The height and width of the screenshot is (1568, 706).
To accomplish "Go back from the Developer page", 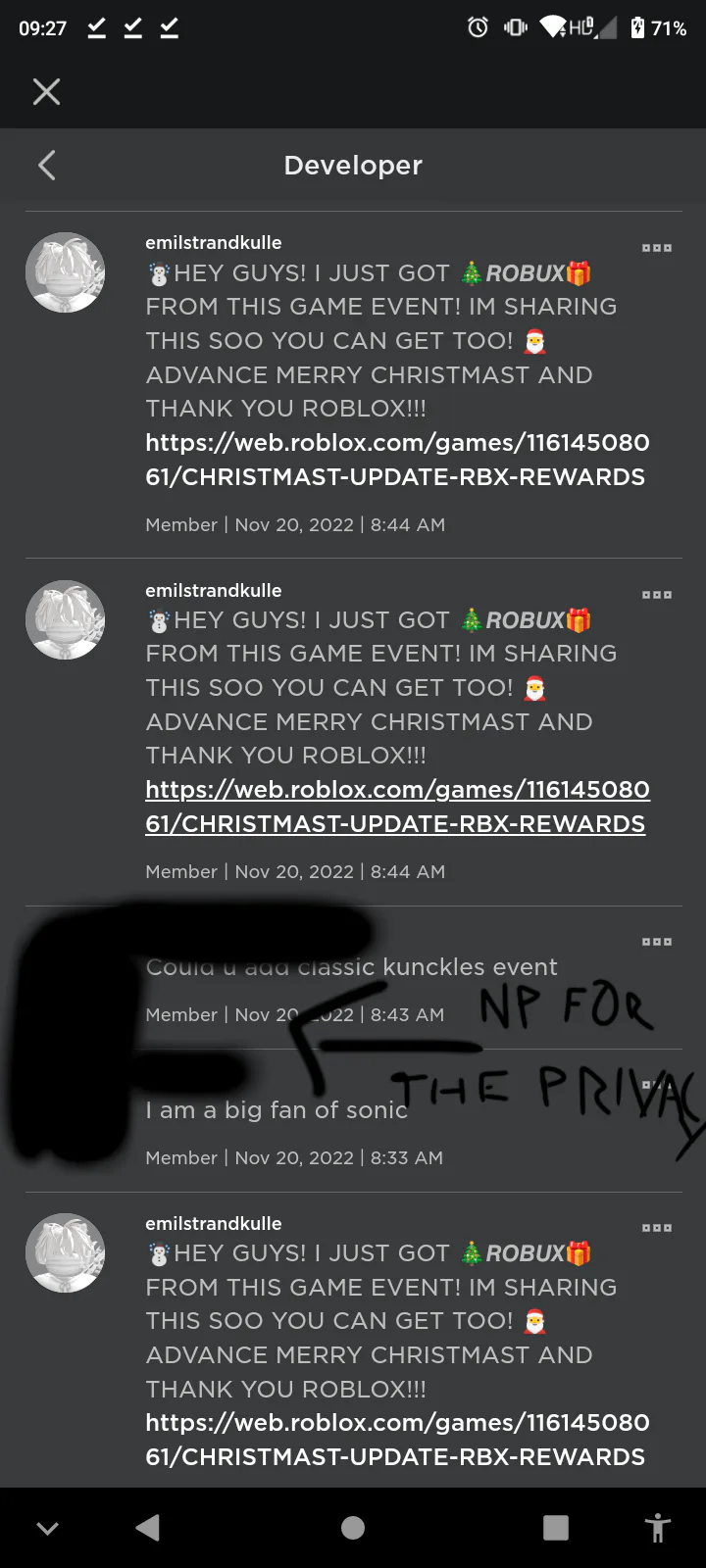I will coord(46,165).
